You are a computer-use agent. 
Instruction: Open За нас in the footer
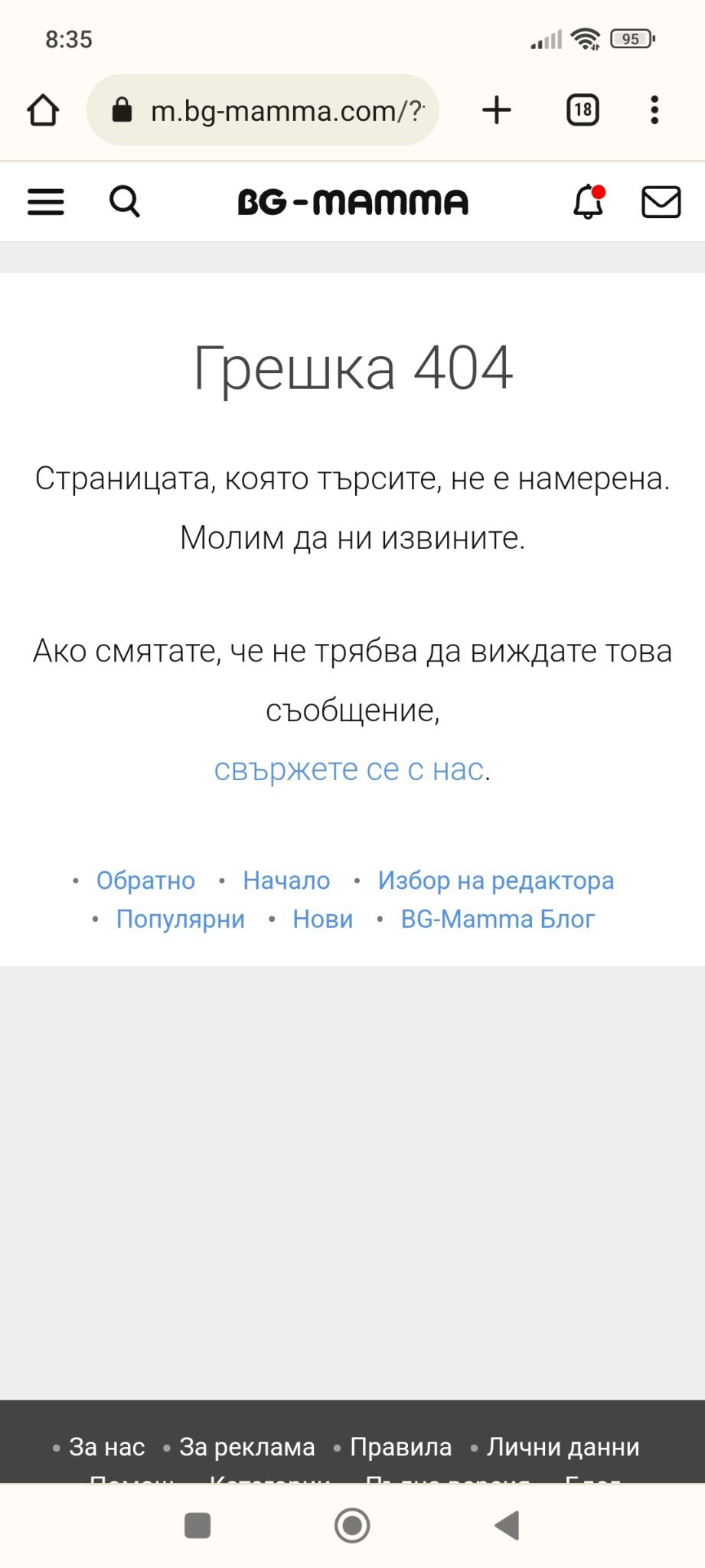pos(107,1447)
